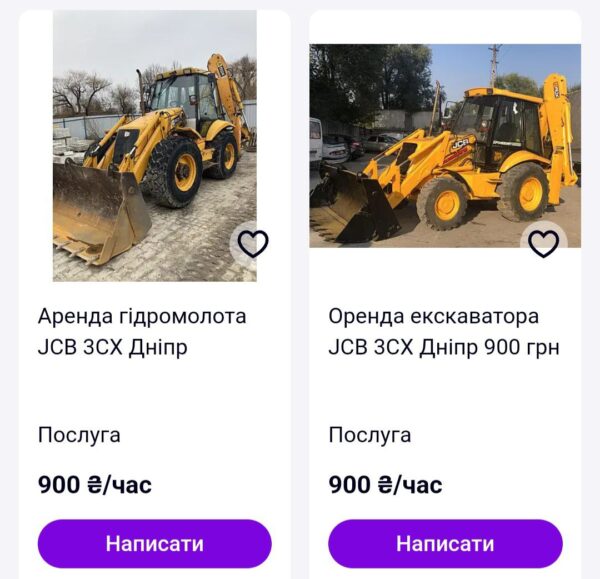This screenshot has width=600, height=579.
Task: Open the Оренда екскаватора JCB 3CX card
Action: 444,332
